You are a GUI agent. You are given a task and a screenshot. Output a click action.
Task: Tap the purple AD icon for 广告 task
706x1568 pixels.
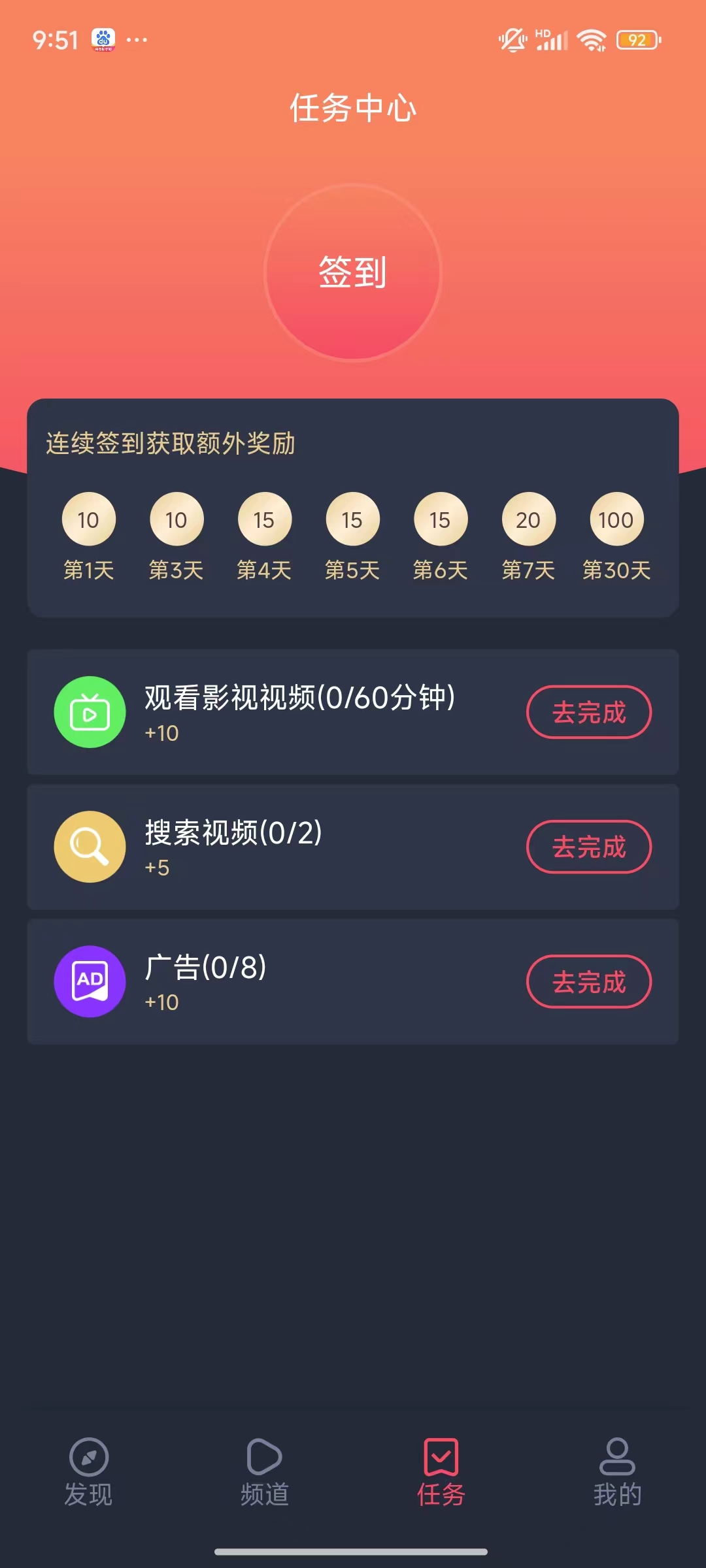pos(90,982)
